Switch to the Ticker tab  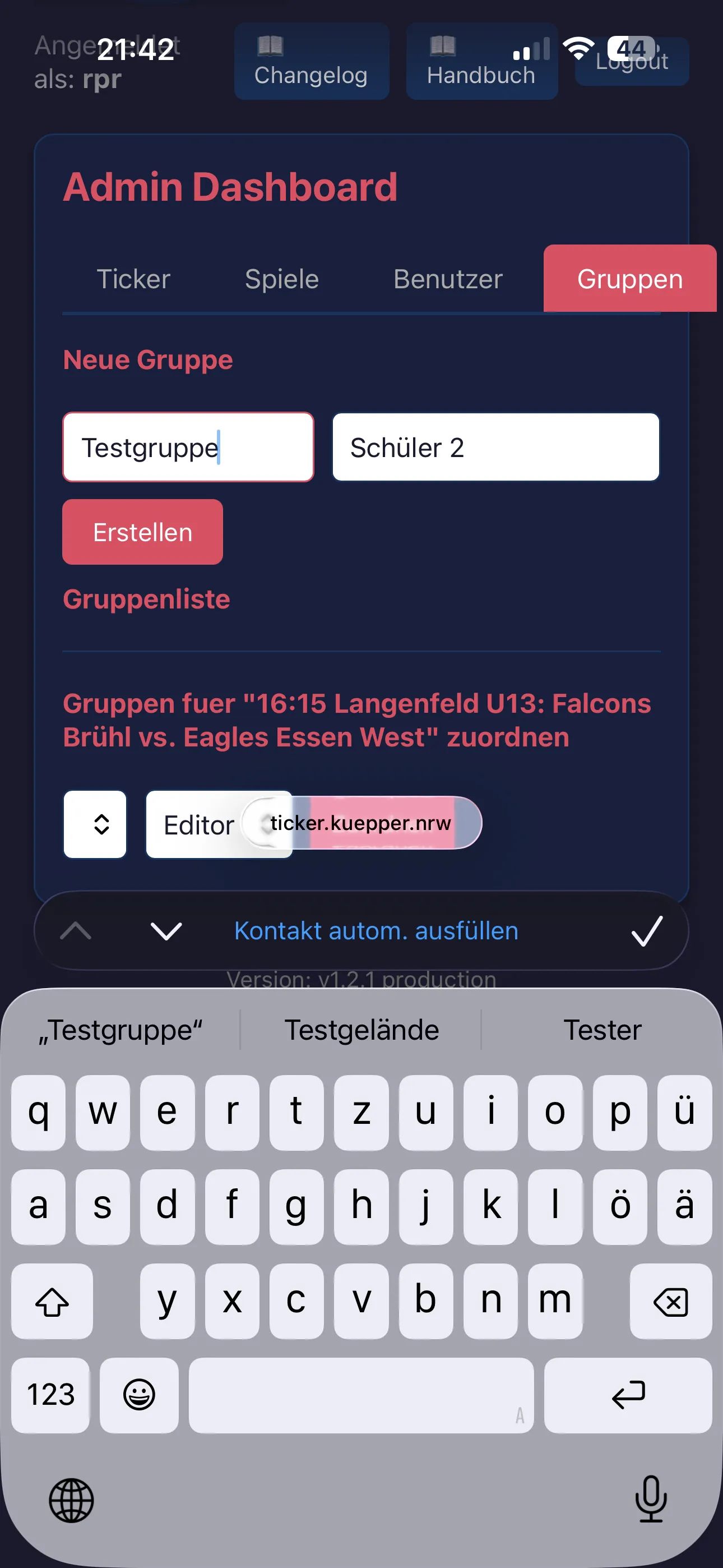pos(133,279)
